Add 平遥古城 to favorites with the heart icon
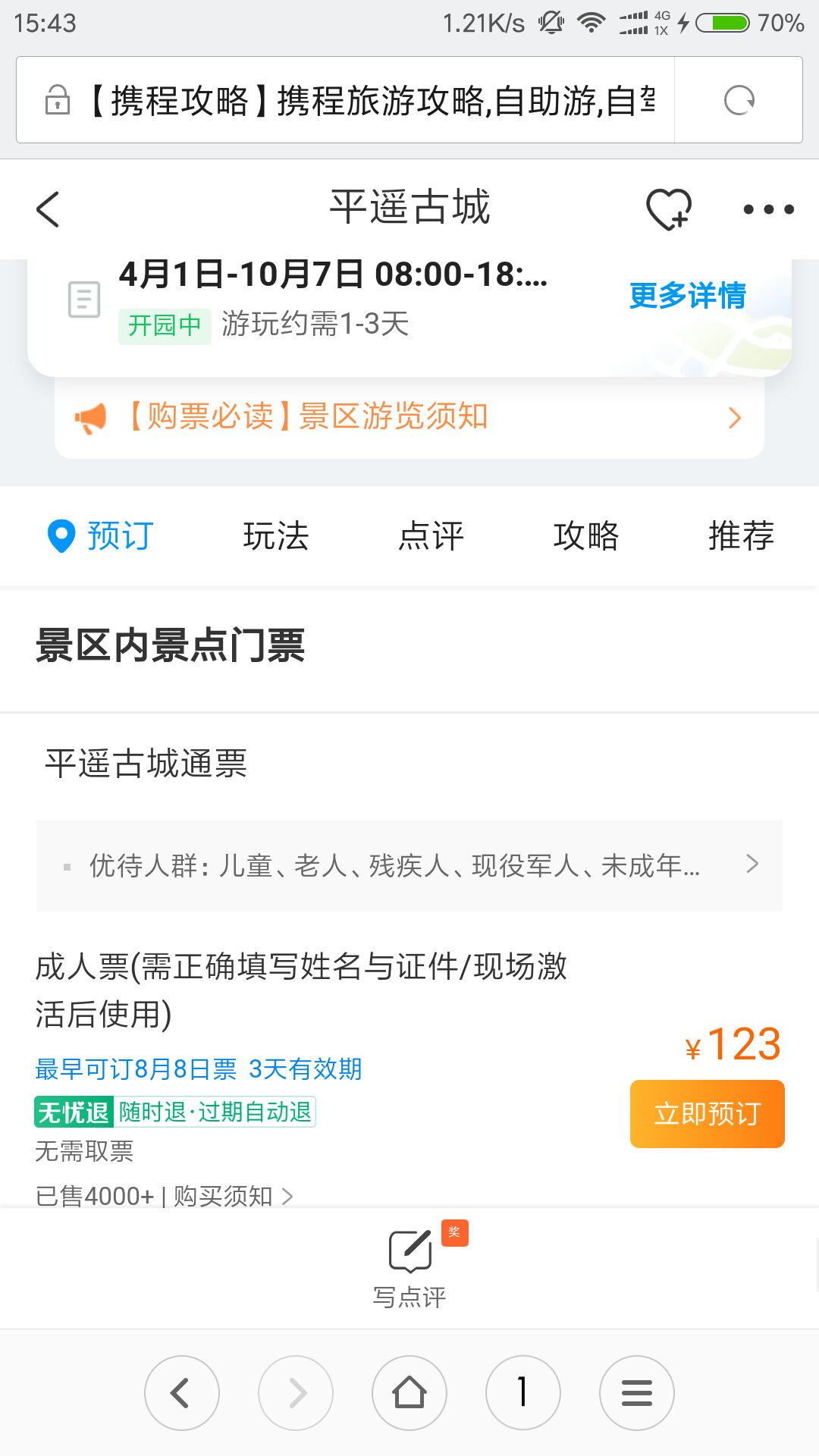This screenshot has width=819, height=1456. click(668, 209)
